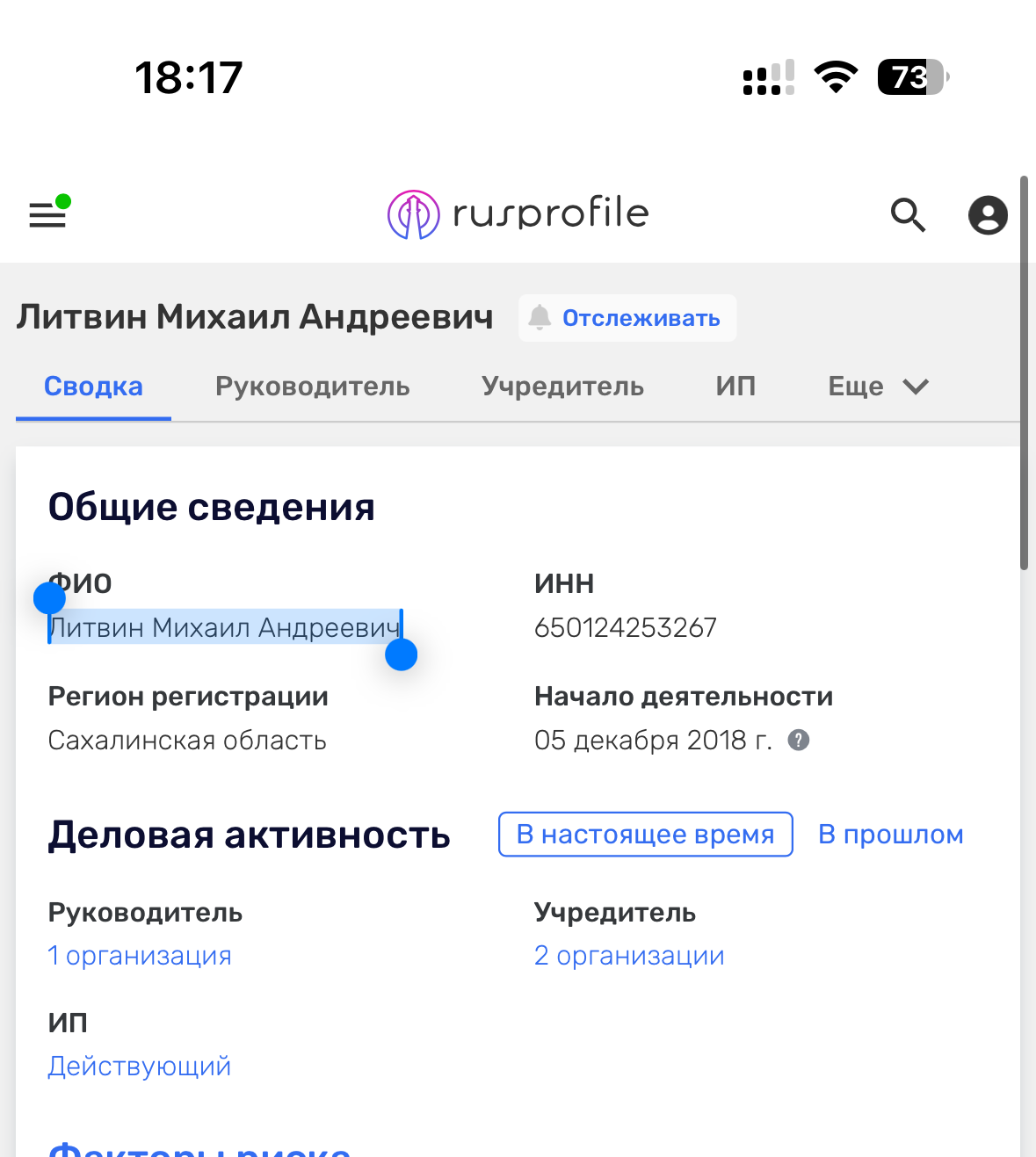Show help for Начало деятельности date
1036x1157 pixels.
(798, 741)
